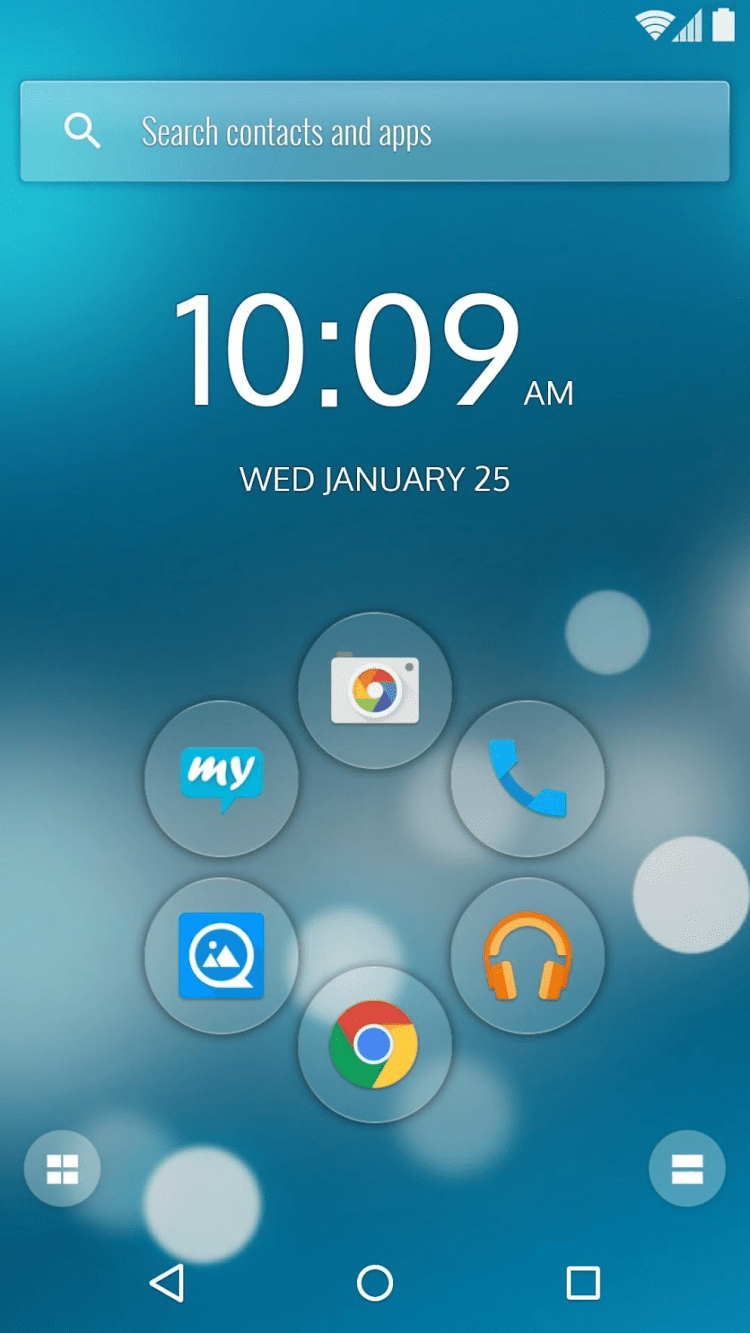This screenshot has height=1333, width=750.
Task: Launch the Phone dialer
Action: click(527, 779)
